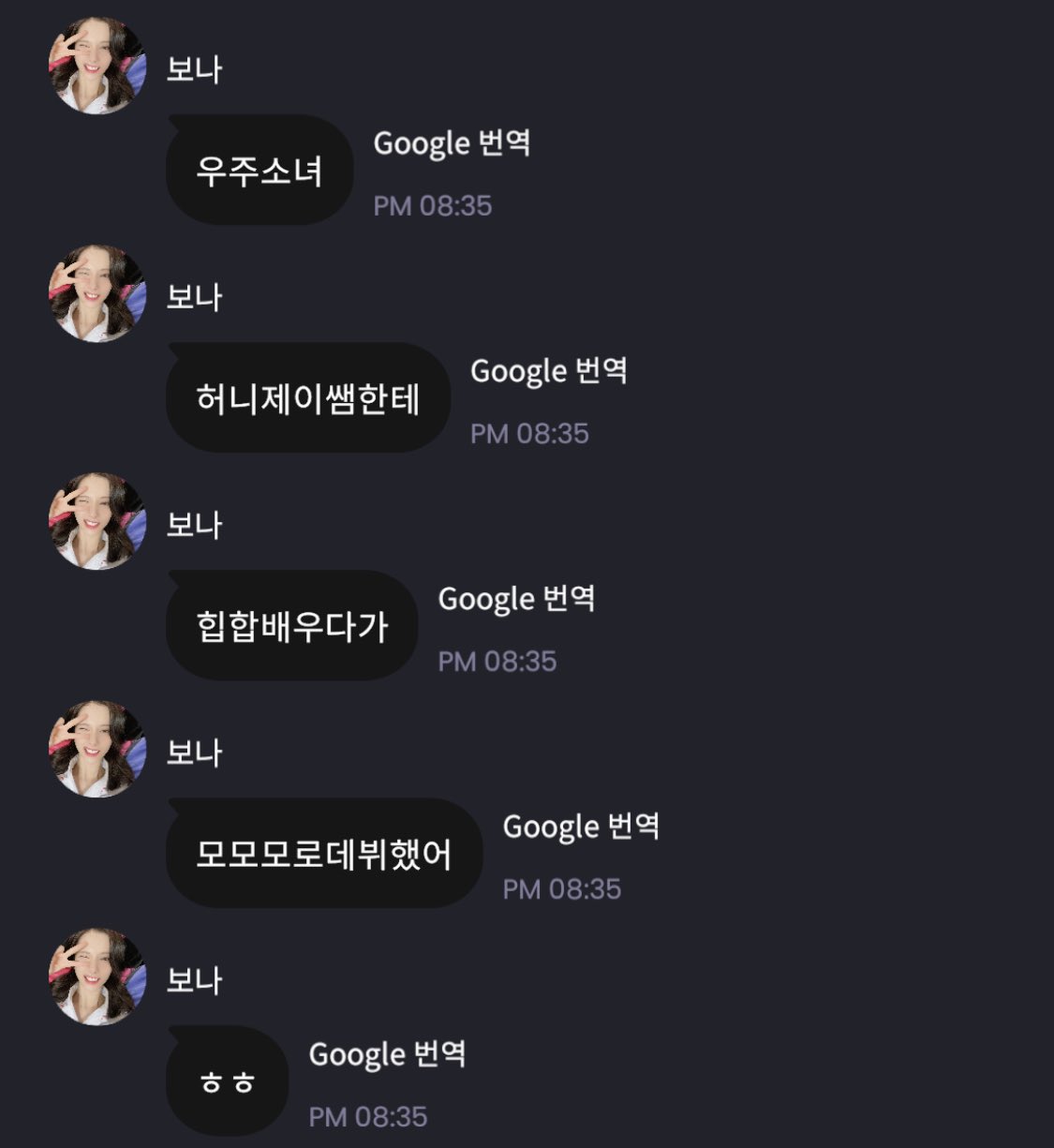Tap the 보나 name above the 힙합배우다가 message
The height and width of the screenshot is (1148, 1054).
coord(193,525)
